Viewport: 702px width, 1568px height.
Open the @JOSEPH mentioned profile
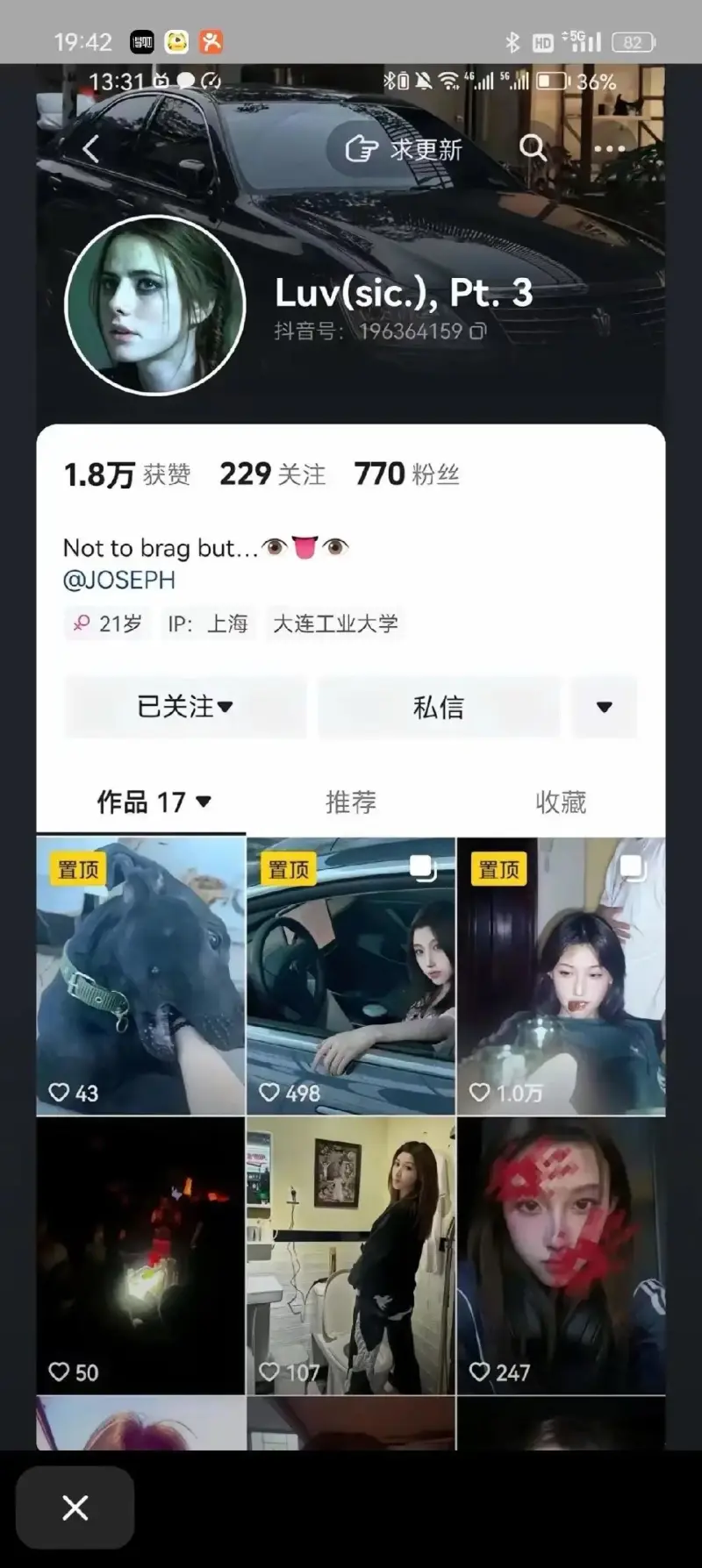pos(119,580)
